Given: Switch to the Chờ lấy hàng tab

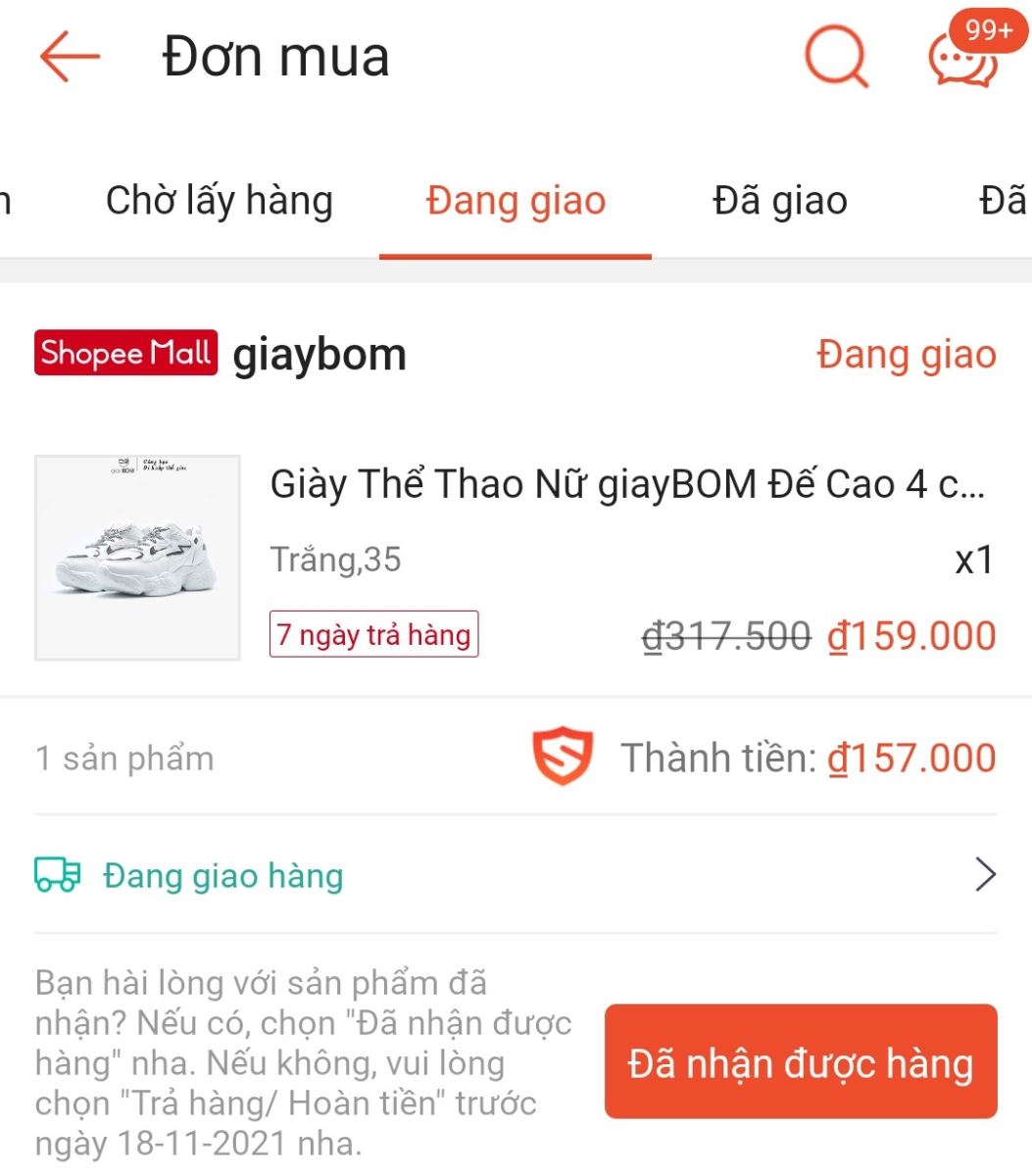Looking at the screenshot, I should (220, 201).
